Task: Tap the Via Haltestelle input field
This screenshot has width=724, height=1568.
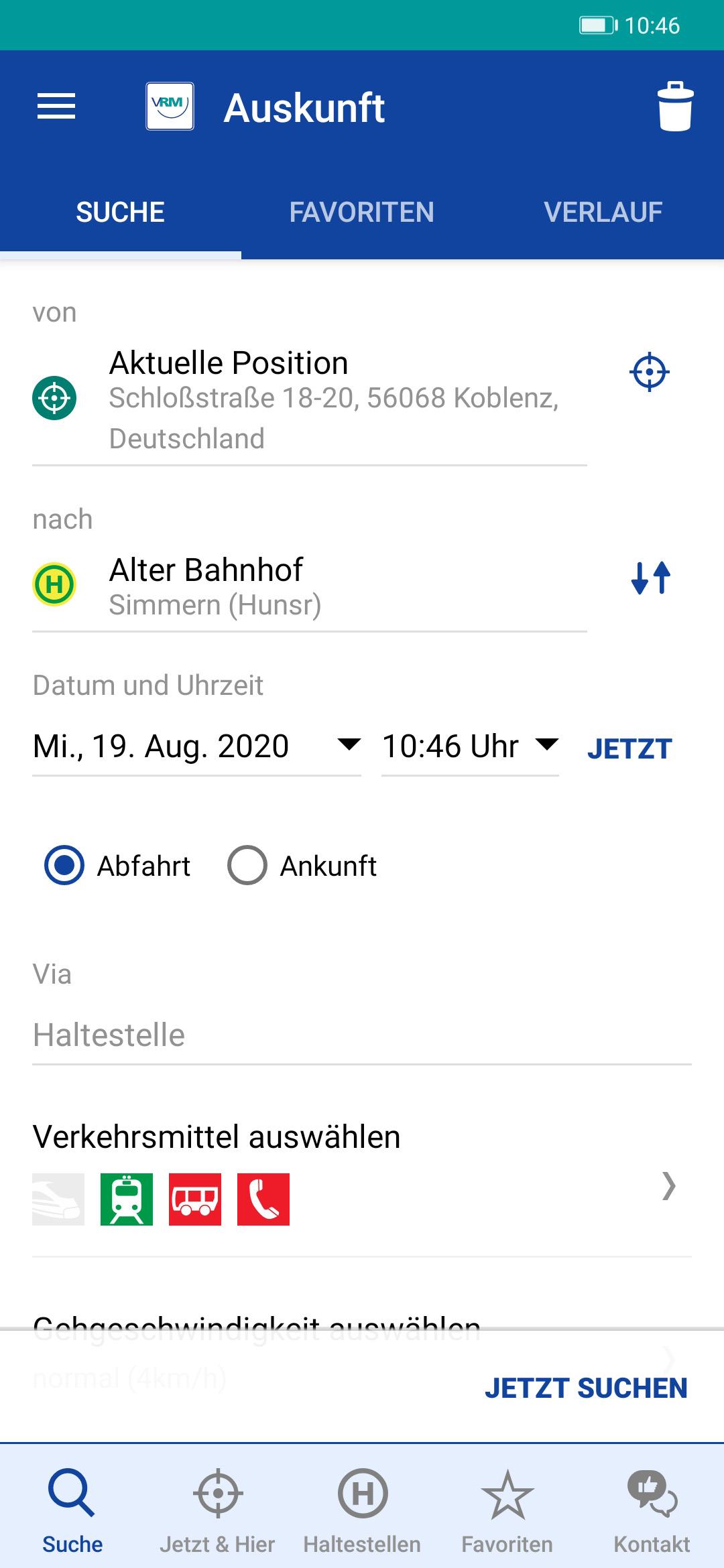Action: 362,1035
